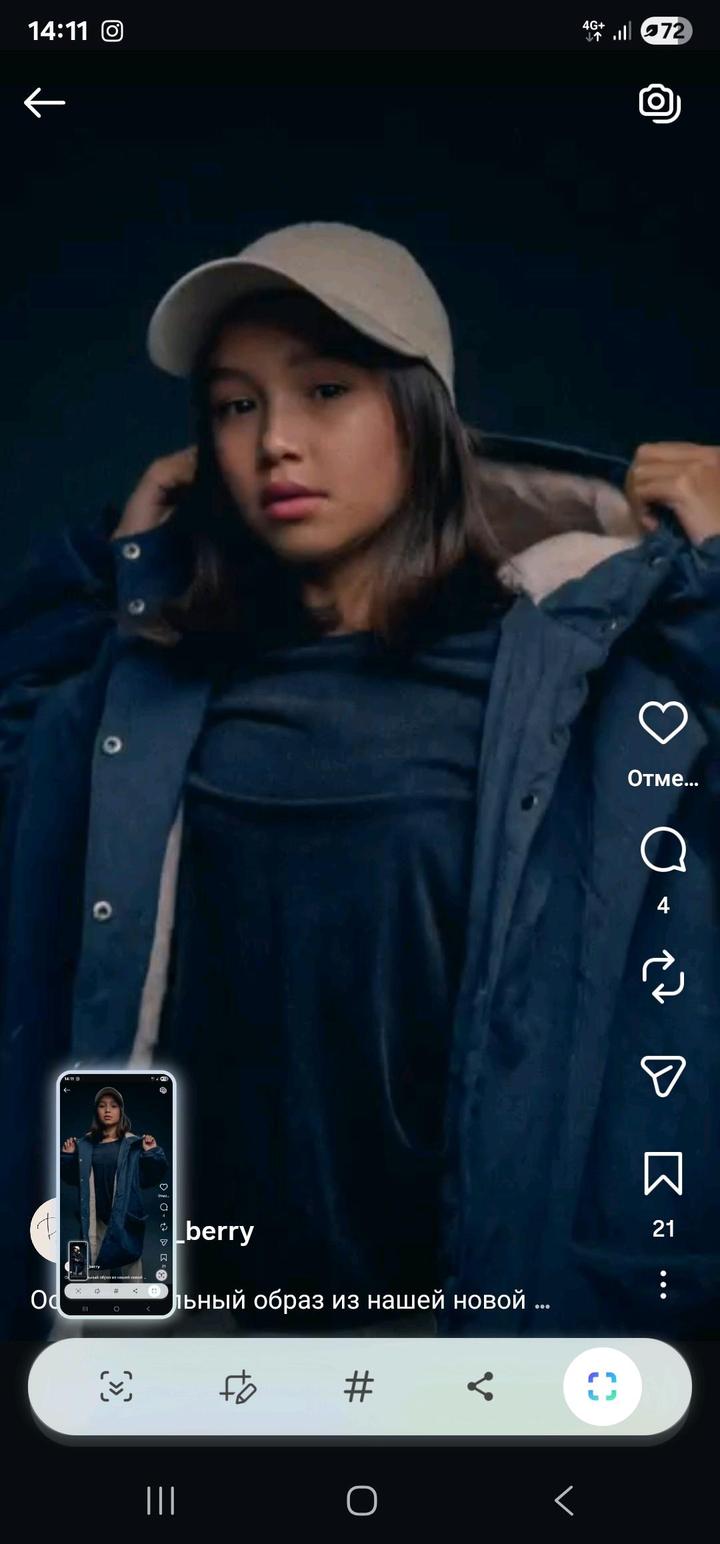This screenshot has height=1544, width=720.
Task: Open the camera icon at top right
Action: point(660,102)
